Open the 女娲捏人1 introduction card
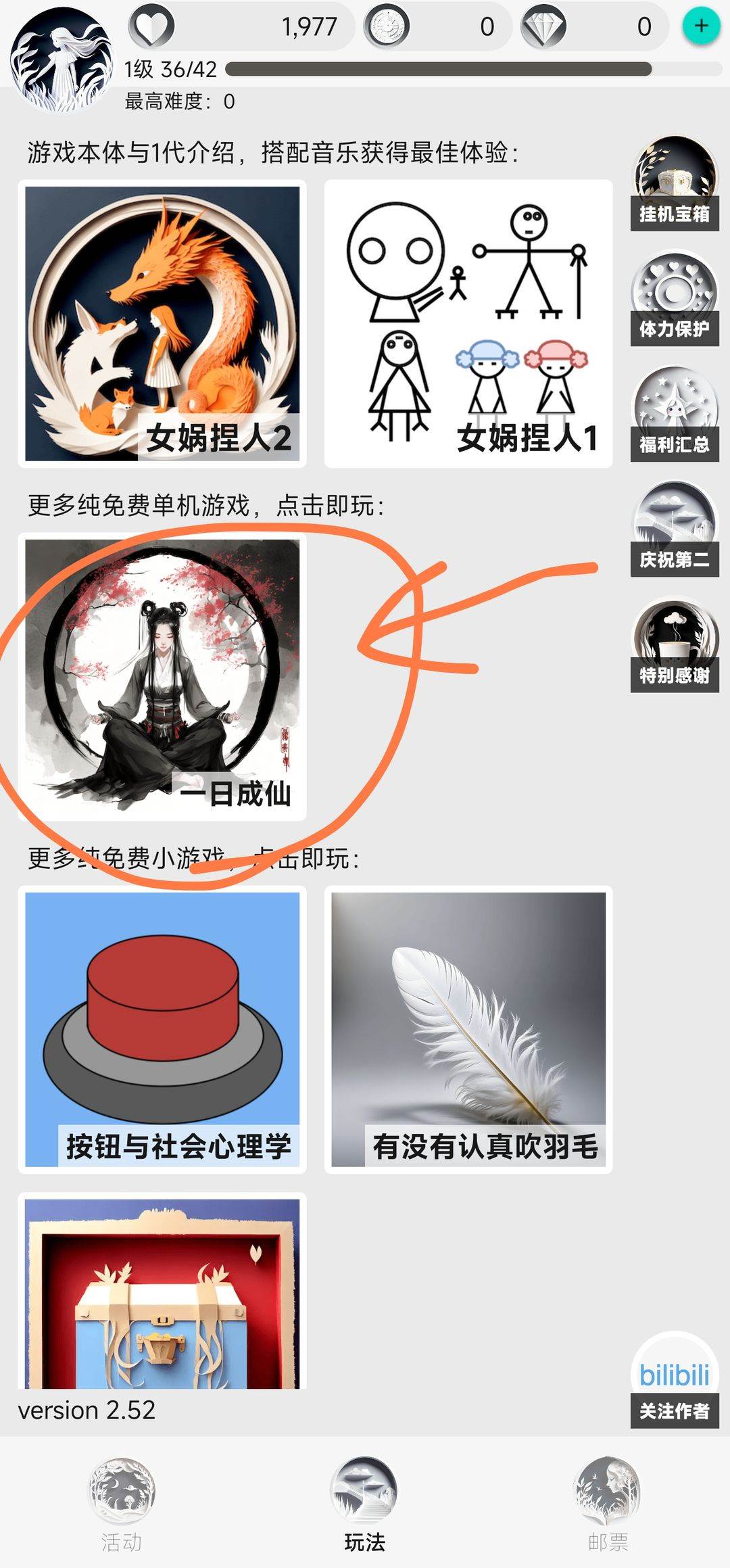730x1568 pixels. [468, 323]
